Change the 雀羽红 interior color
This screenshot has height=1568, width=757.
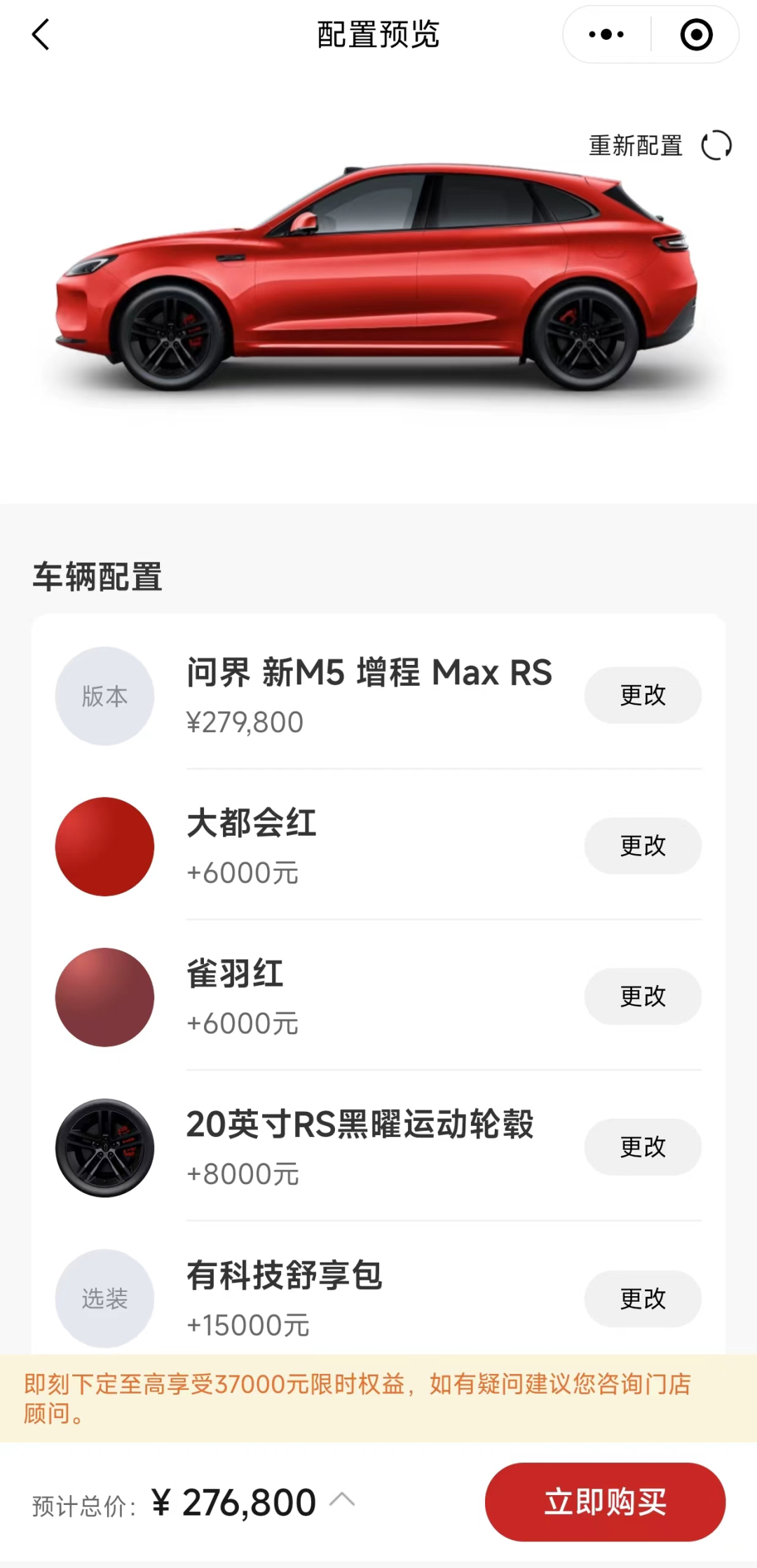coord(643,996)
